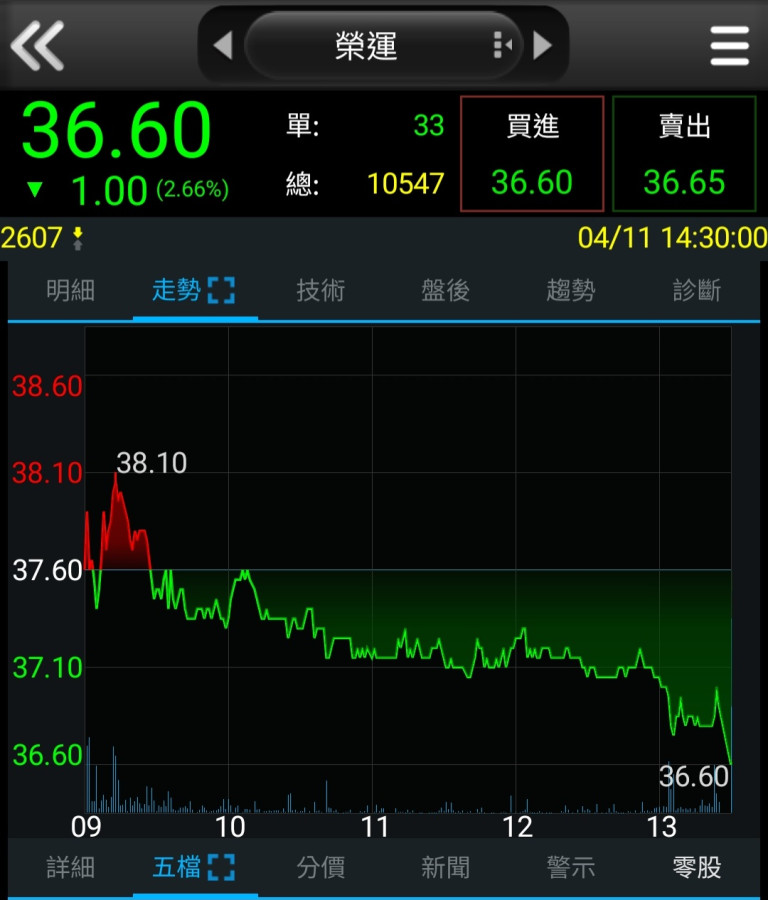Select the 五檔 tab
This screenshot has width=768, height=900.
click(193, 867)
